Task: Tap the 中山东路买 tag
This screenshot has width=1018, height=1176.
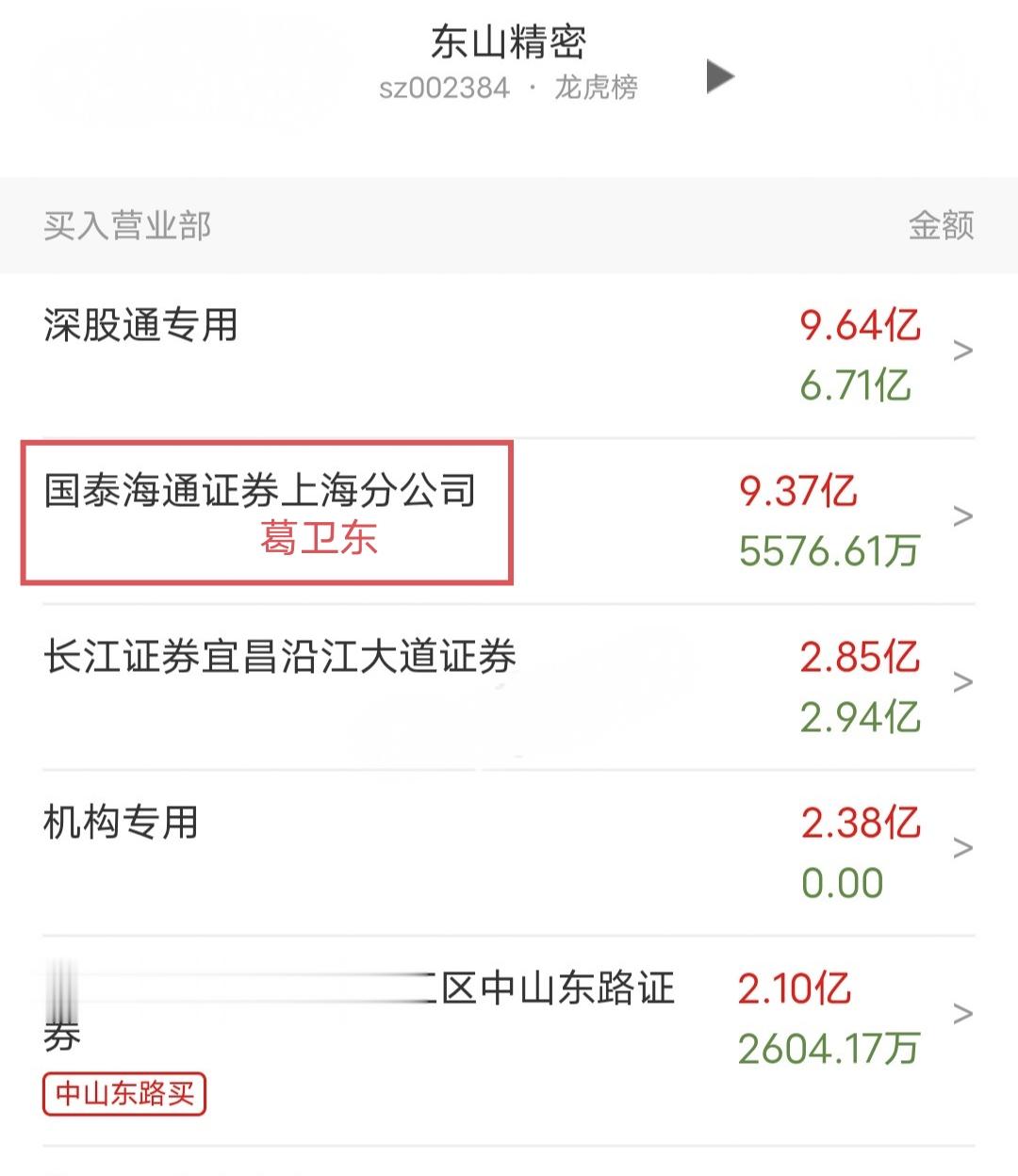Action: pos(124,1094)
